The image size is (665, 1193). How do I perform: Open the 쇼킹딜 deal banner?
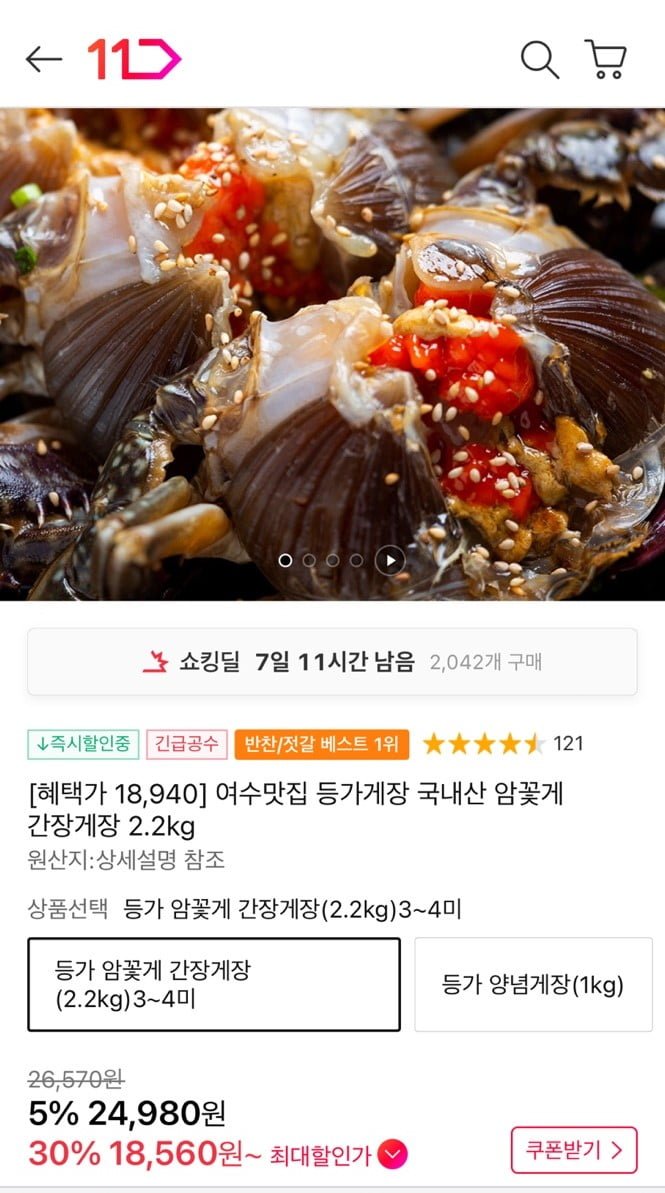(x=332, y=662)
